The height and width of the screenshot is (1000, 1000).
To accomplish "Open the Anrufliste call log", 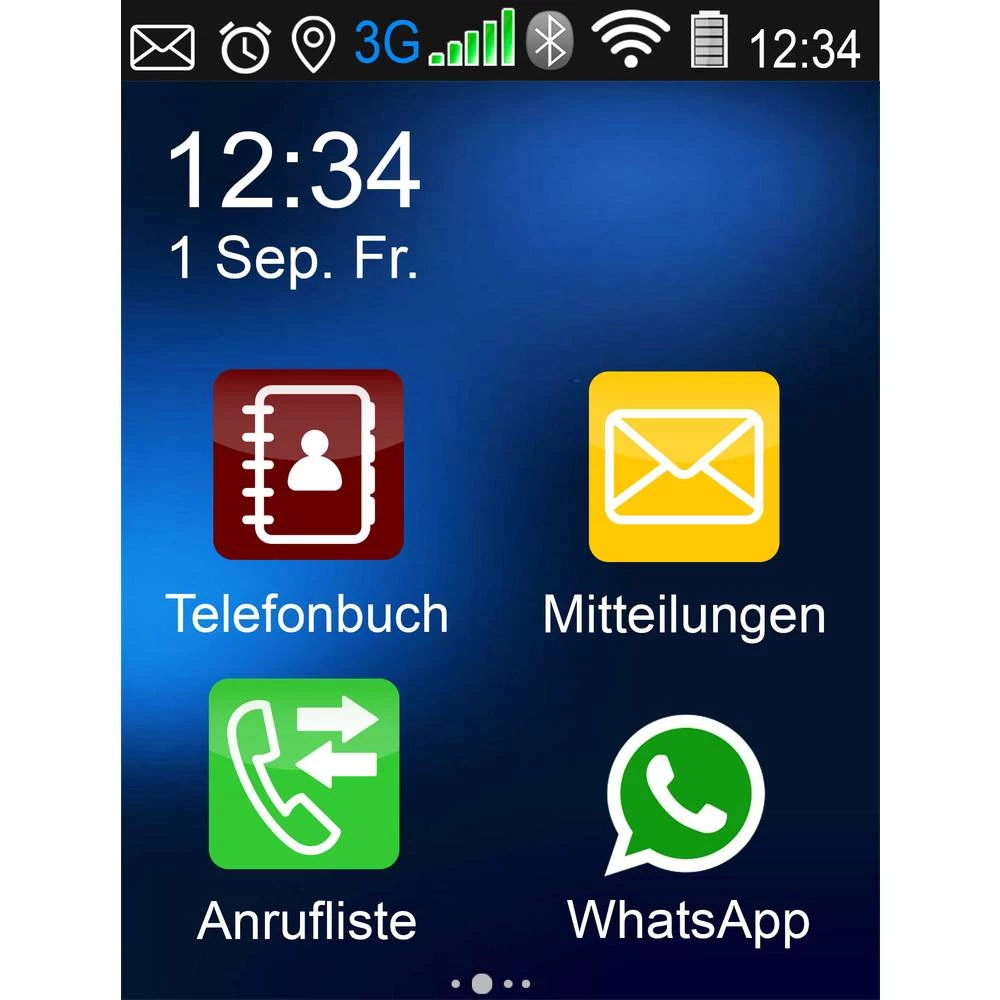I will click(x=304, y=773).
